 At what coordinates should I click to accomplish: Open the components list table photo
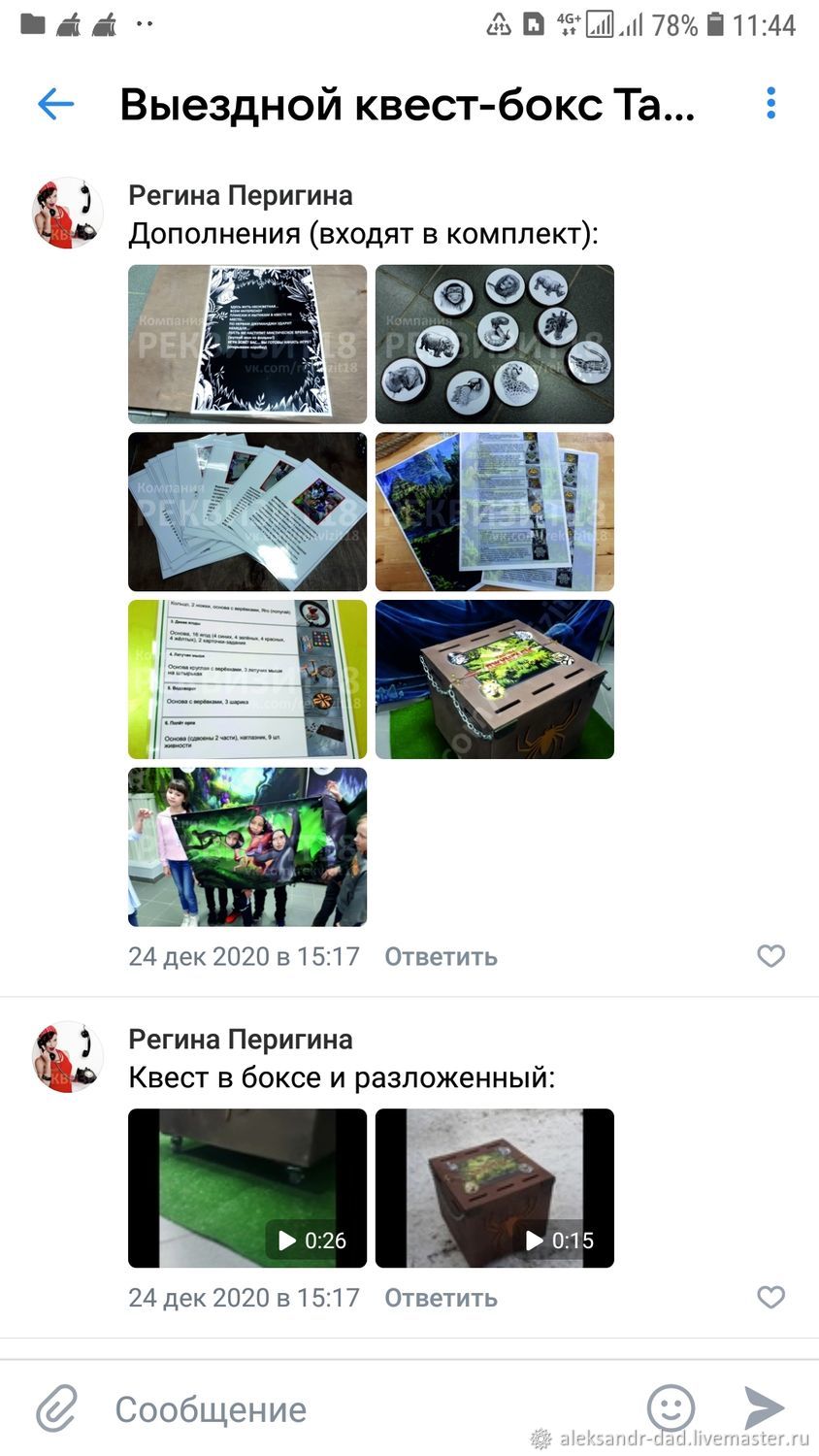[x=247, y=679]
